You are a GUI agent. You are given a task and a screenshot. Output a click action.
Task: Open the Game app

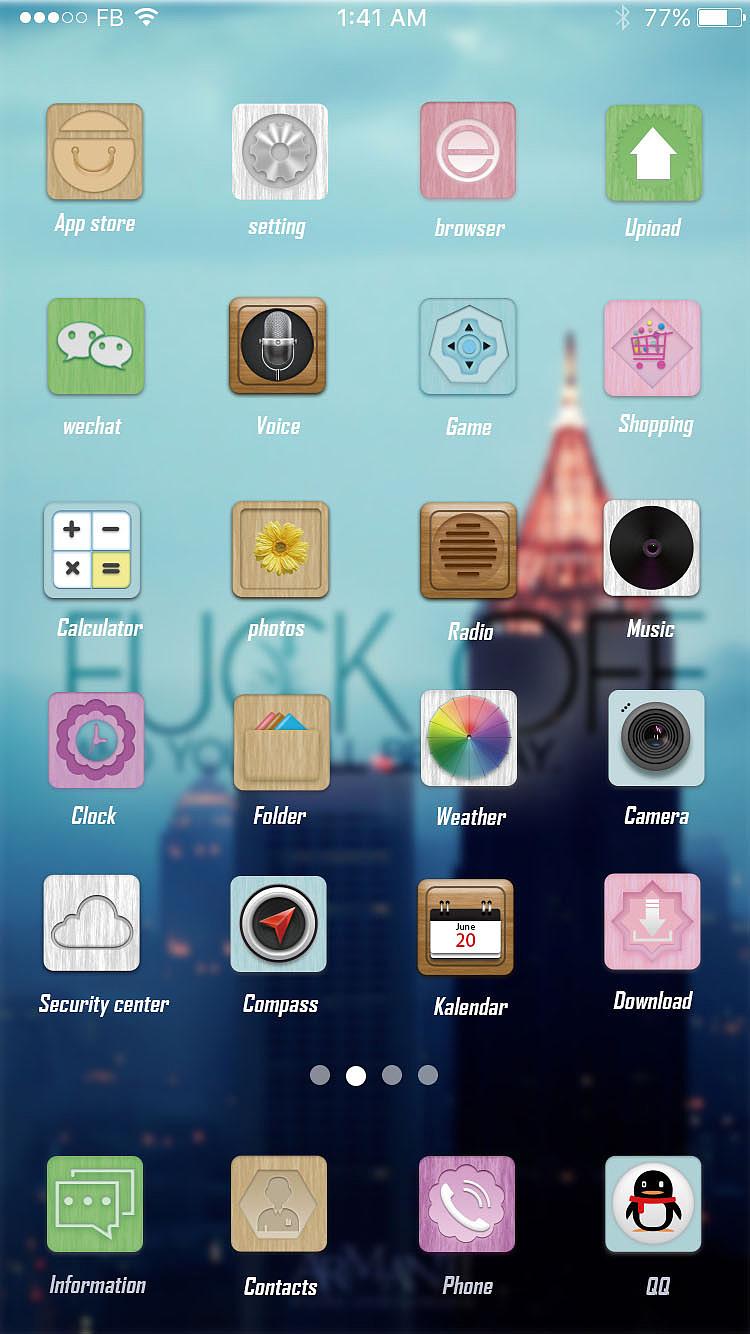468,346
